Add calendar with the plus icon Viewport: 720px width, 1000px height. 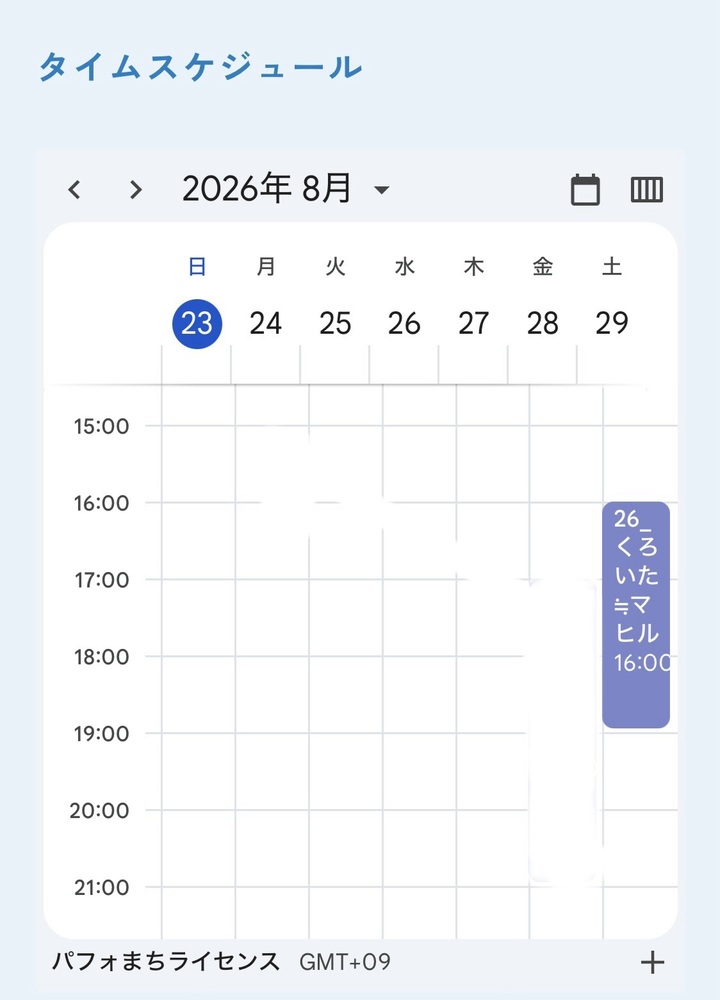652,962
